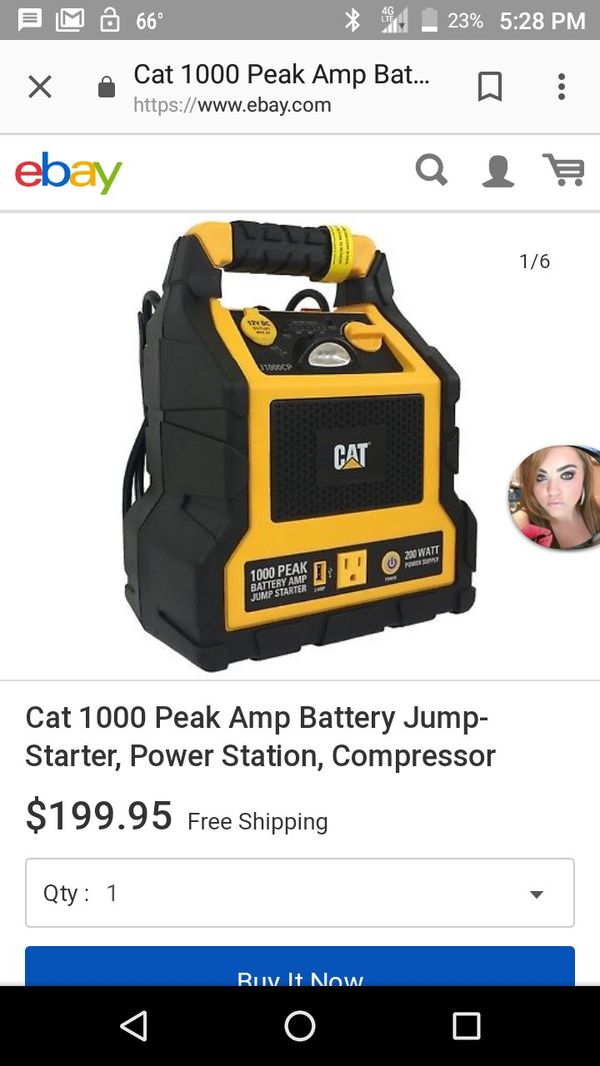This screenshot has width=600, height=1066.
Task: Close the browser tab with X
Action: [x=40, y=87]
